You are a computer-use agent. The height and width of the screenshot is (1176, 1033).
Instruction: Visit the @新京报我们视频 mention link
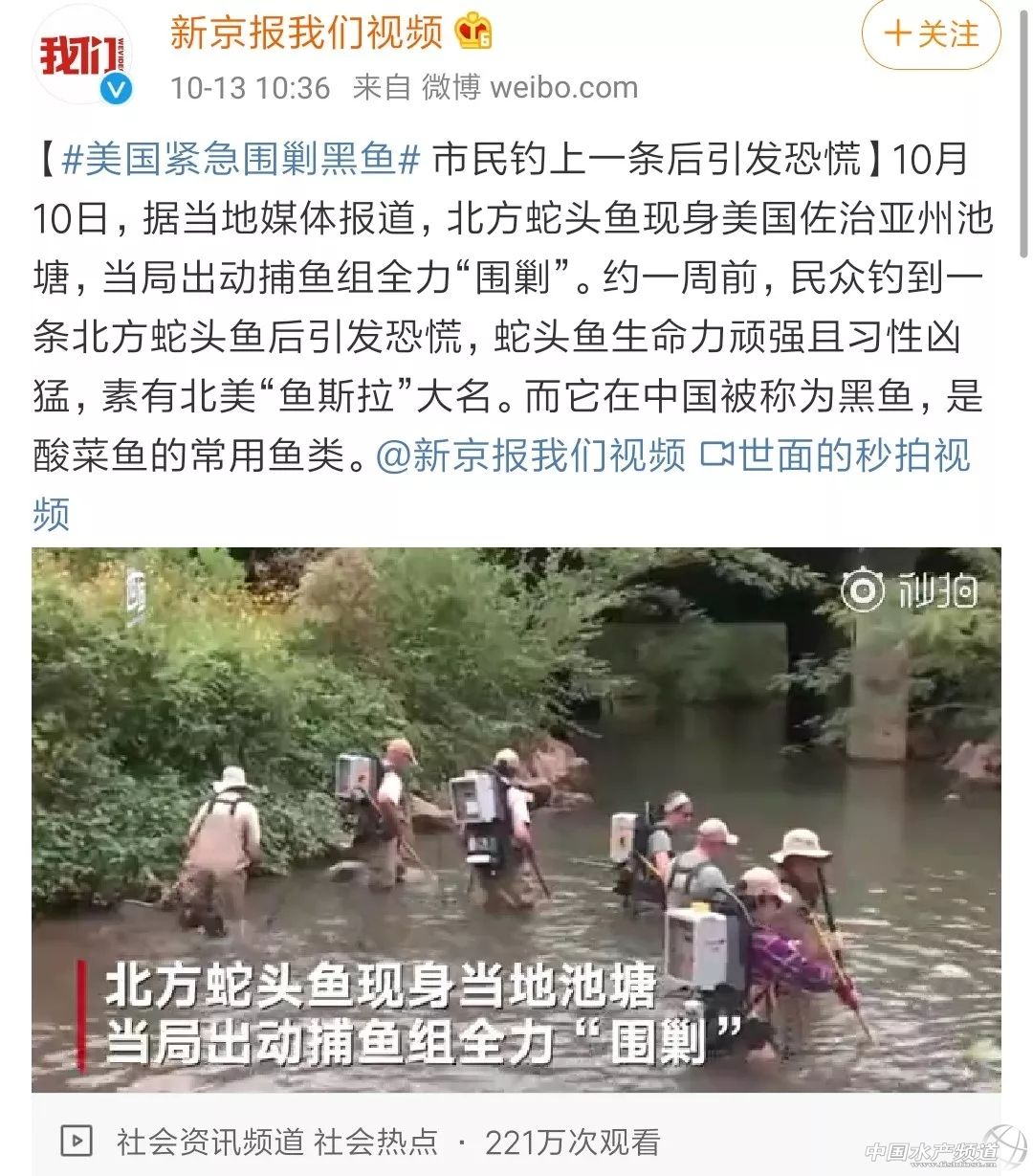531,455
